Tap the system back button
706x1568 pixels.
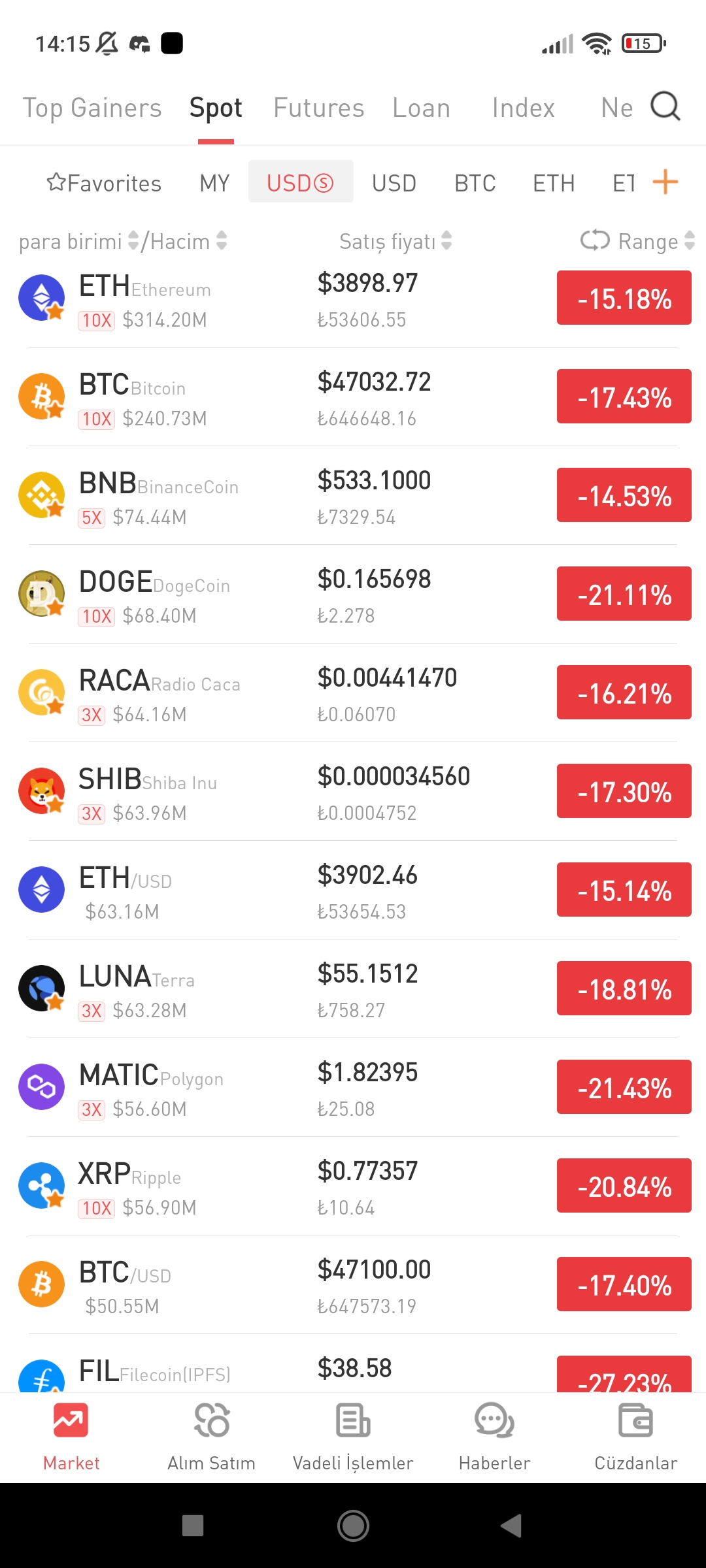(x=511, y=1526)
